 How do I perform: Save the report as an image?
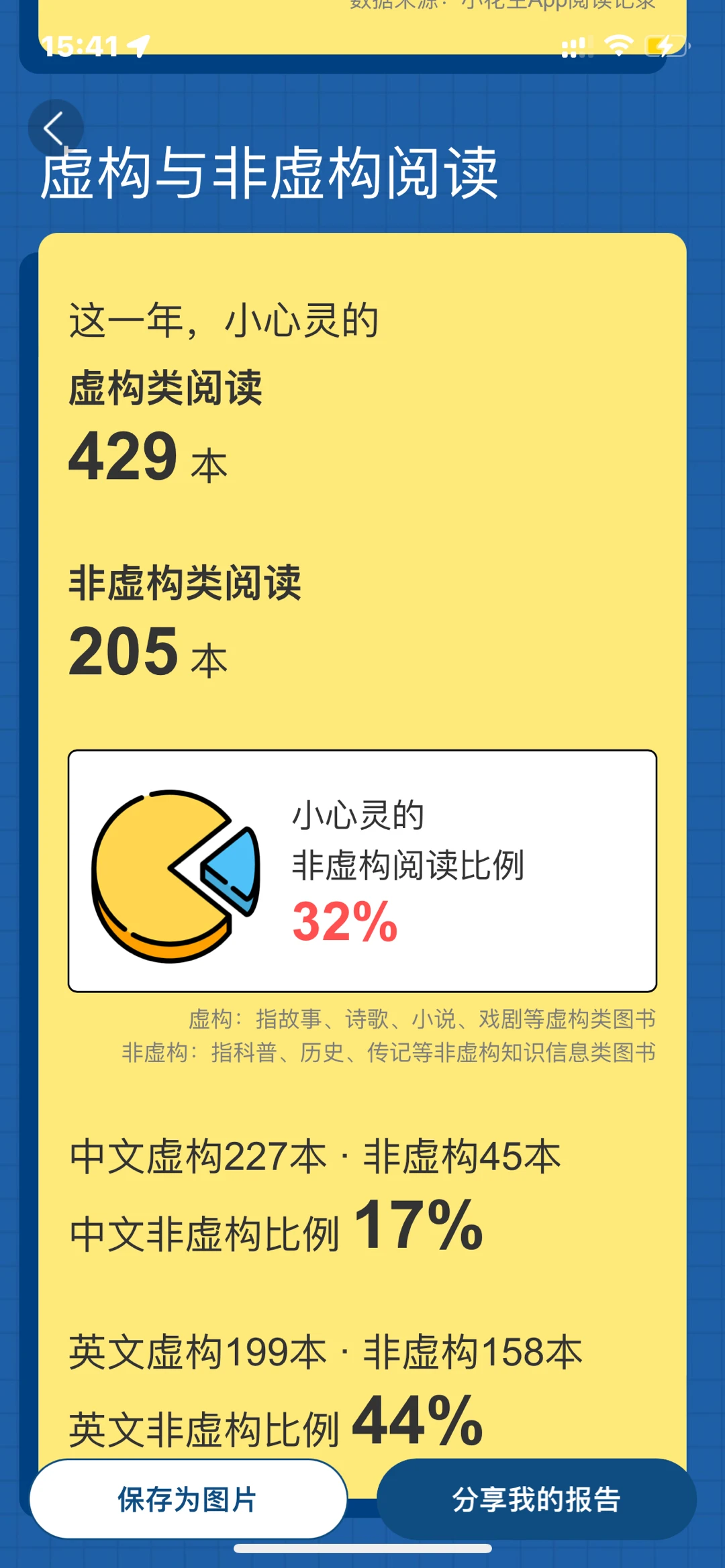click(188, 1499)
